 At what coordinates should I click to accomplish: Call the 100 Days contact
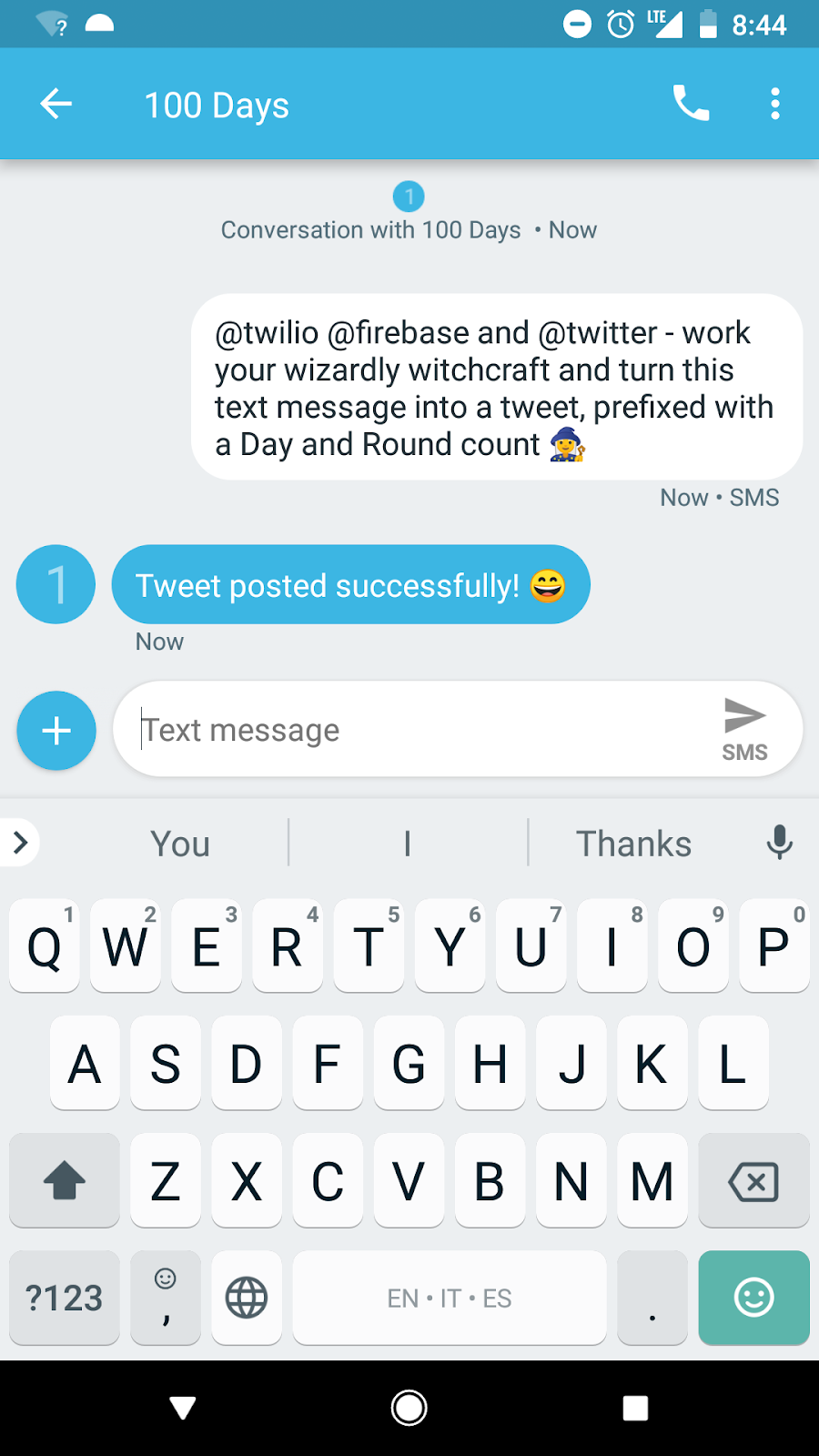pyautogui.click(x=691, y=104)
